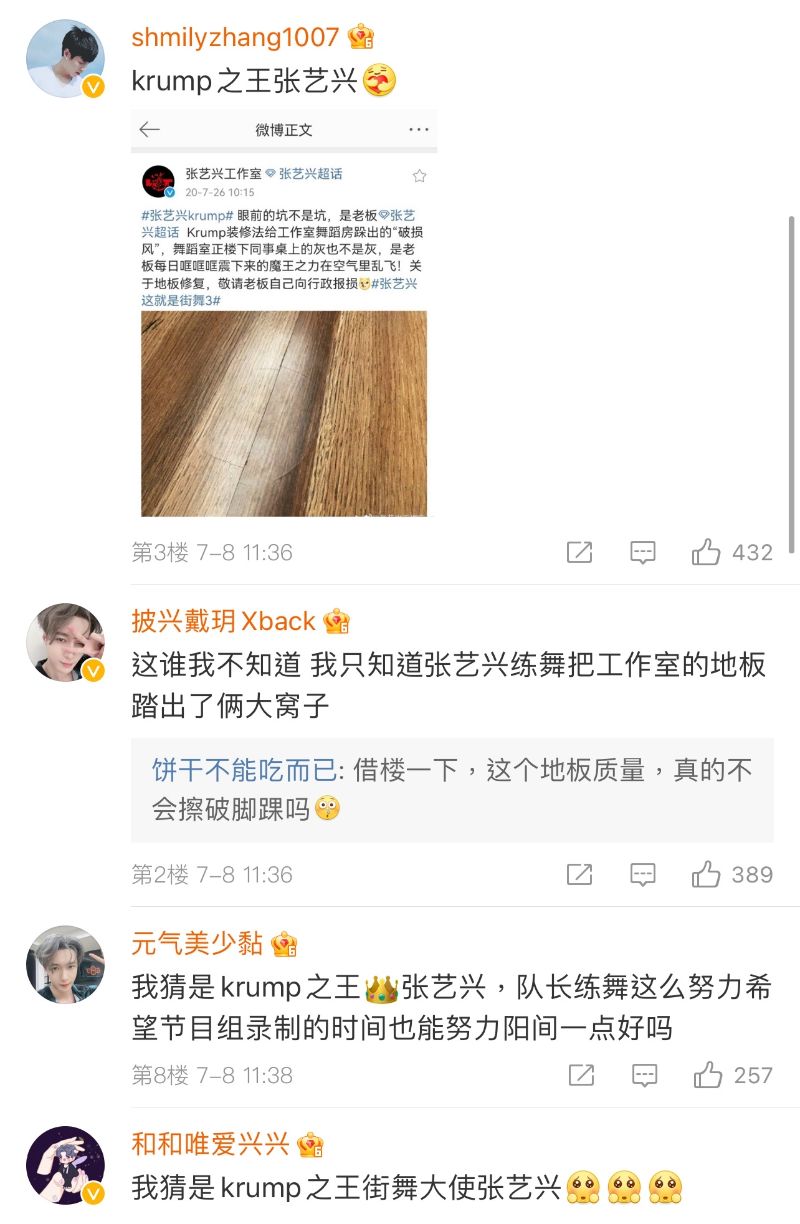Open shmilyzhang1007's profile avatar
This screenshot has height=1224, width=800.
click(x=65, y=57)
